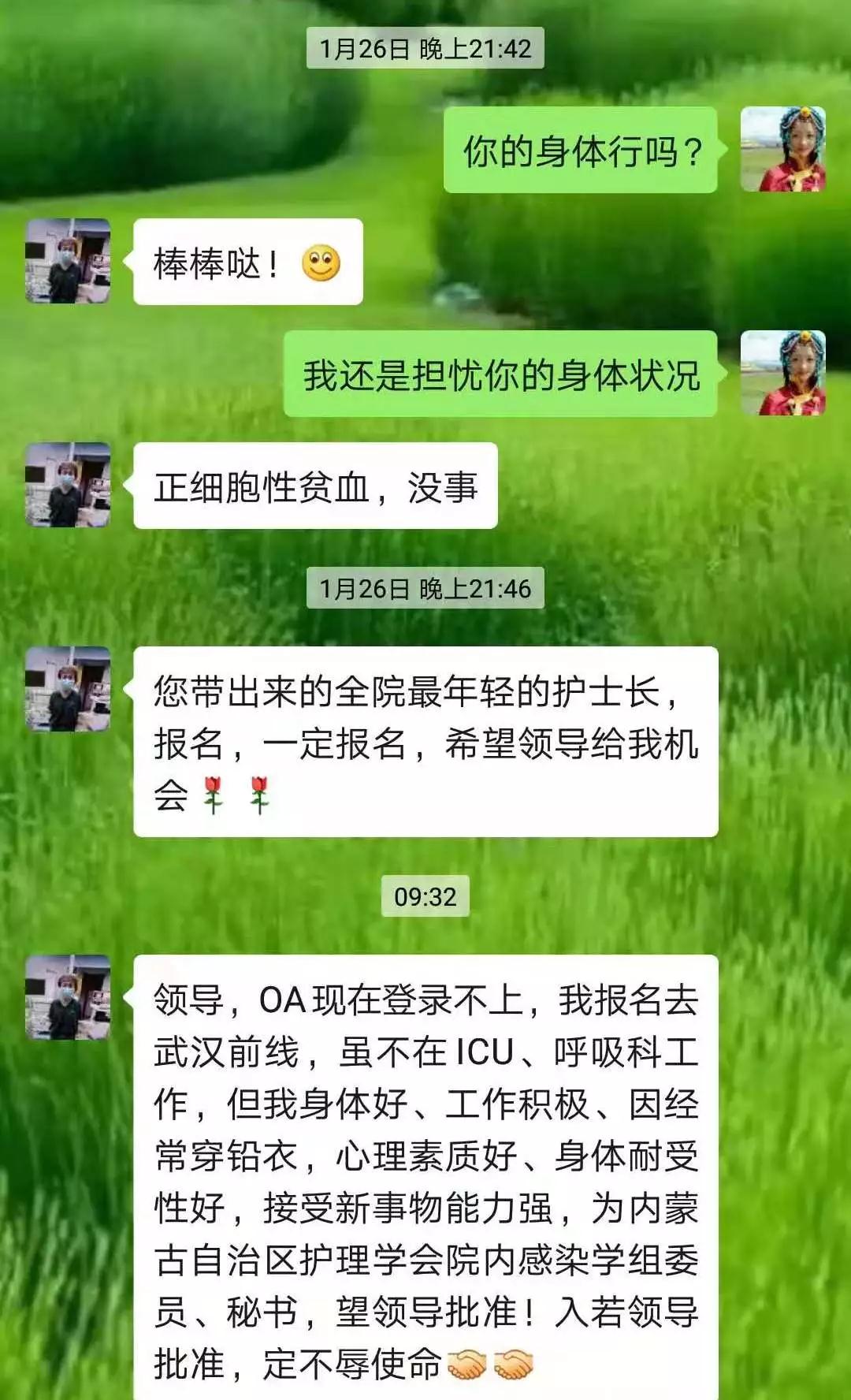Open sender's avatar beside "你的身体行吗？"
851x1400 pixels.
point(782,149)
